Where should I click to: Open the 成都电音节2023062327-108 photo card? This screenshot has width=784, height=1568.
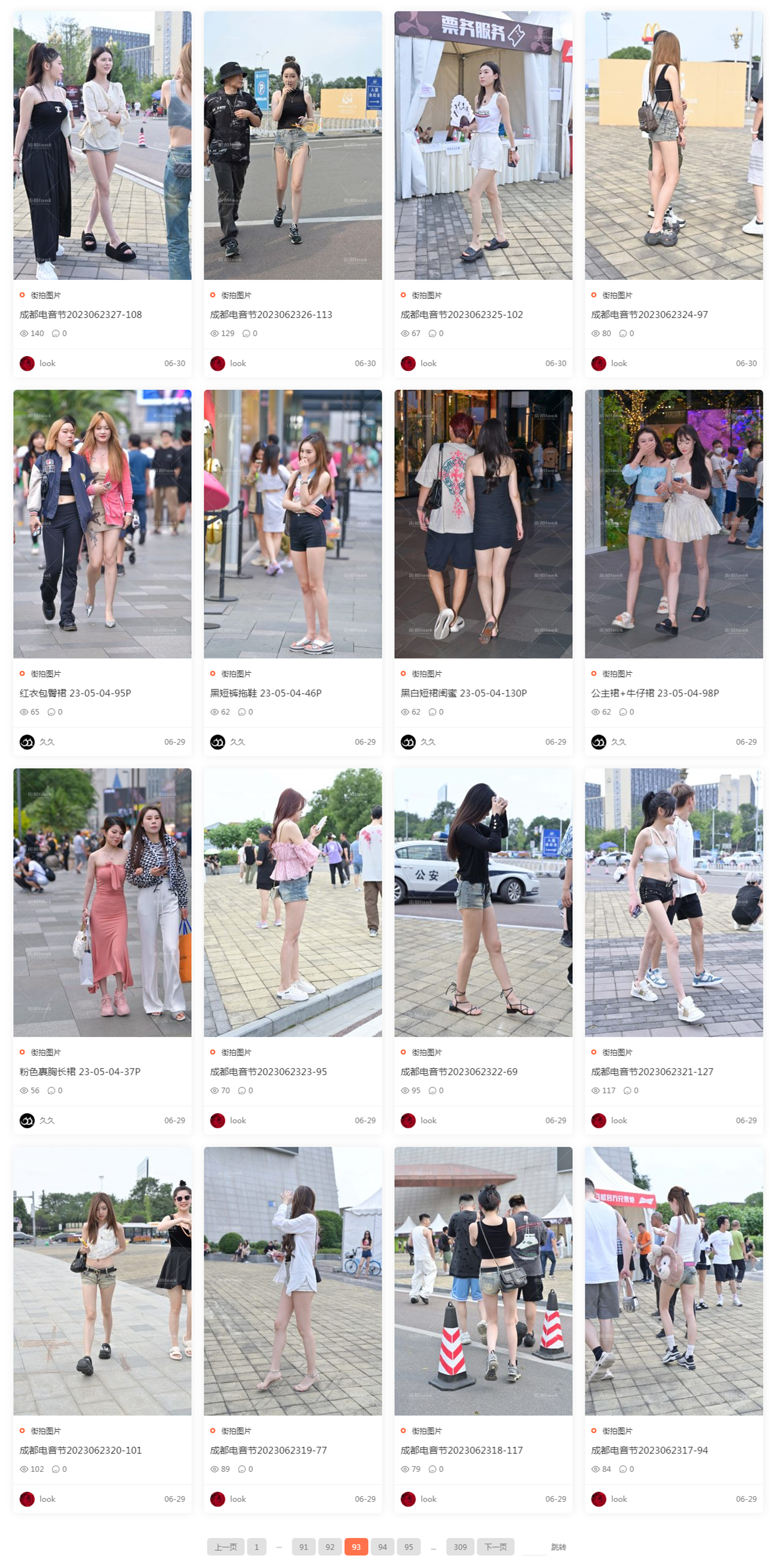tap(102, 145)
